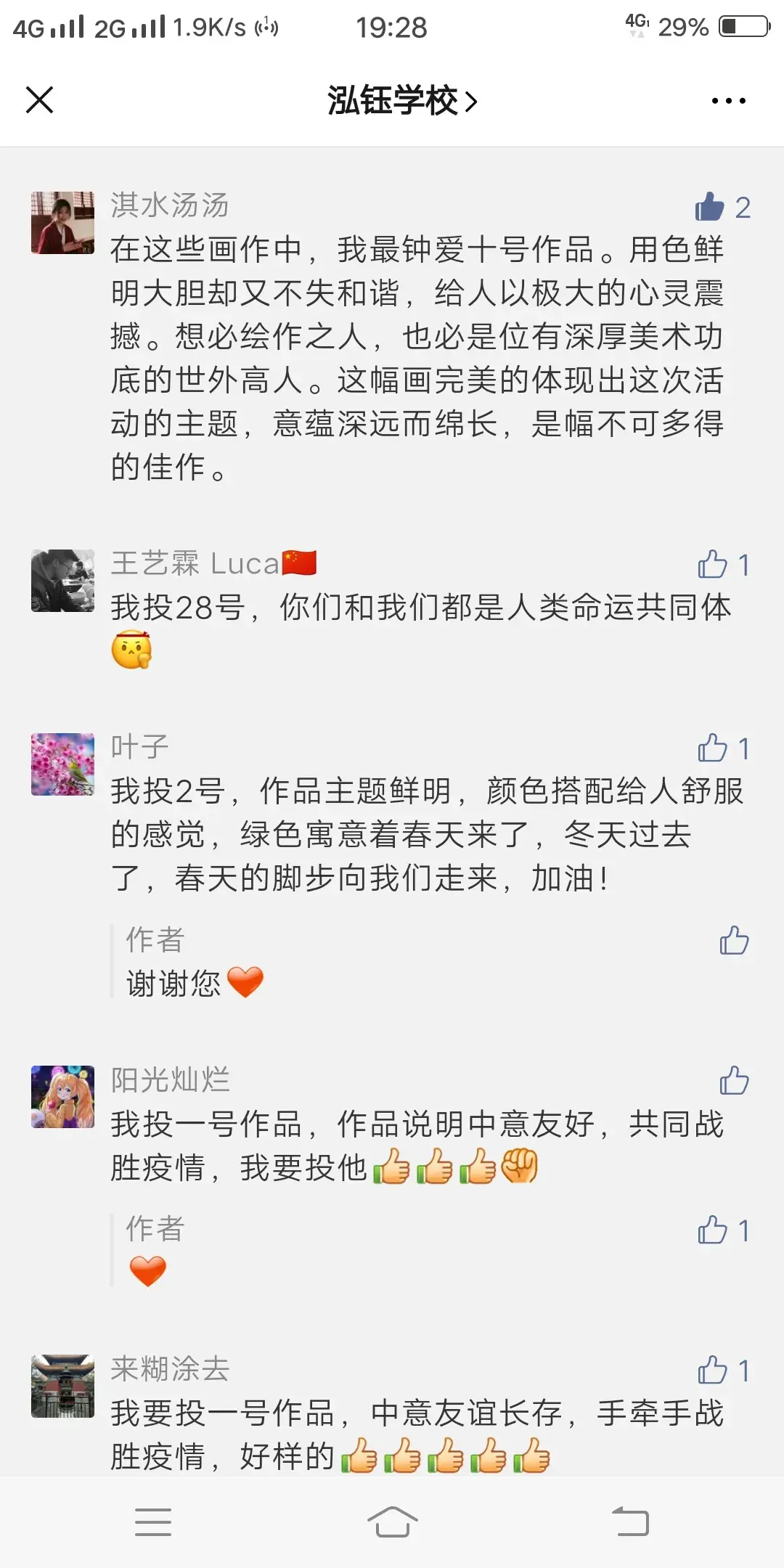Image resolution: width=784 pixels, height=1568 pixels.
Task: Like the author's heart emoji reply
Action: 713,1230
